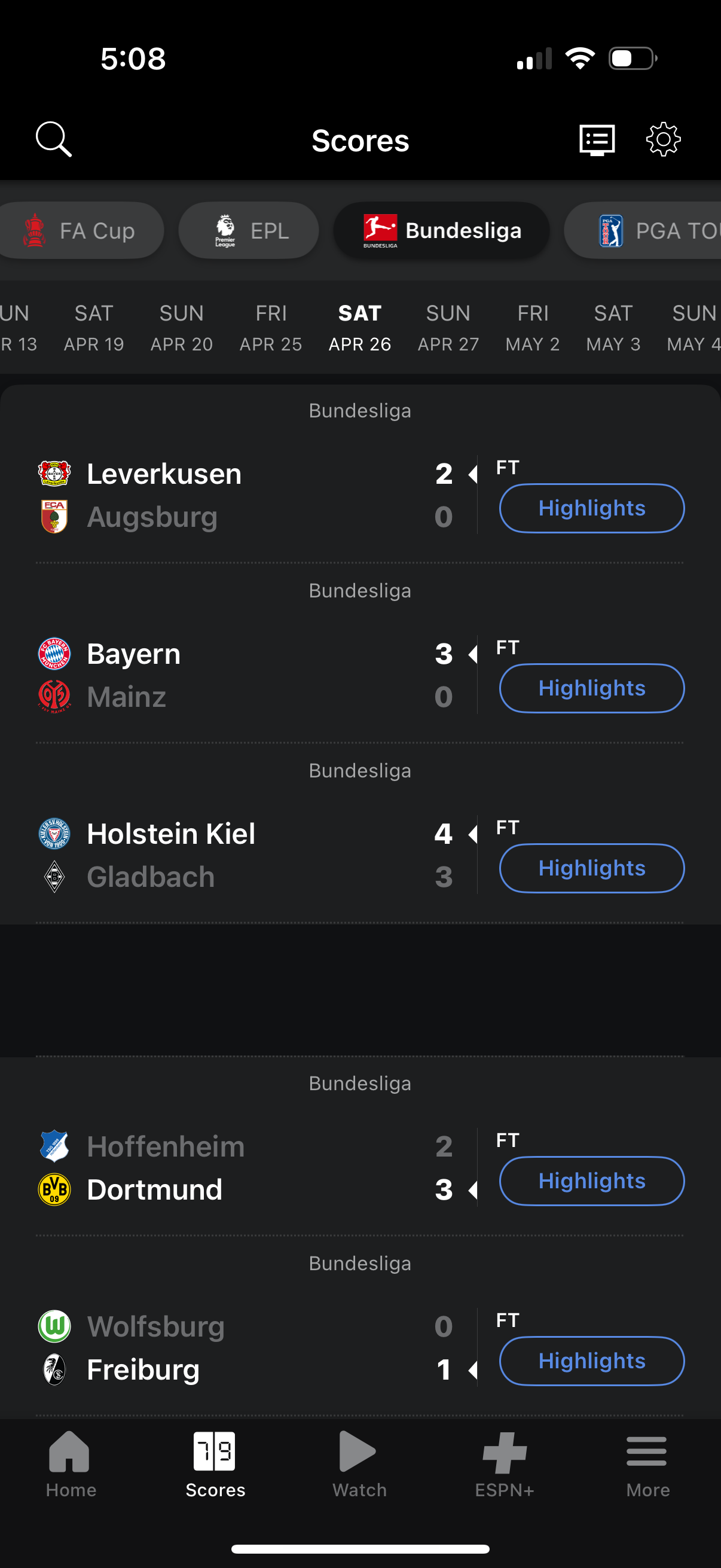Viewport: 721px width, 1568px height.
Task: Open the Holstein Kiel vs Gladbach match
Action: coord(243,855)
